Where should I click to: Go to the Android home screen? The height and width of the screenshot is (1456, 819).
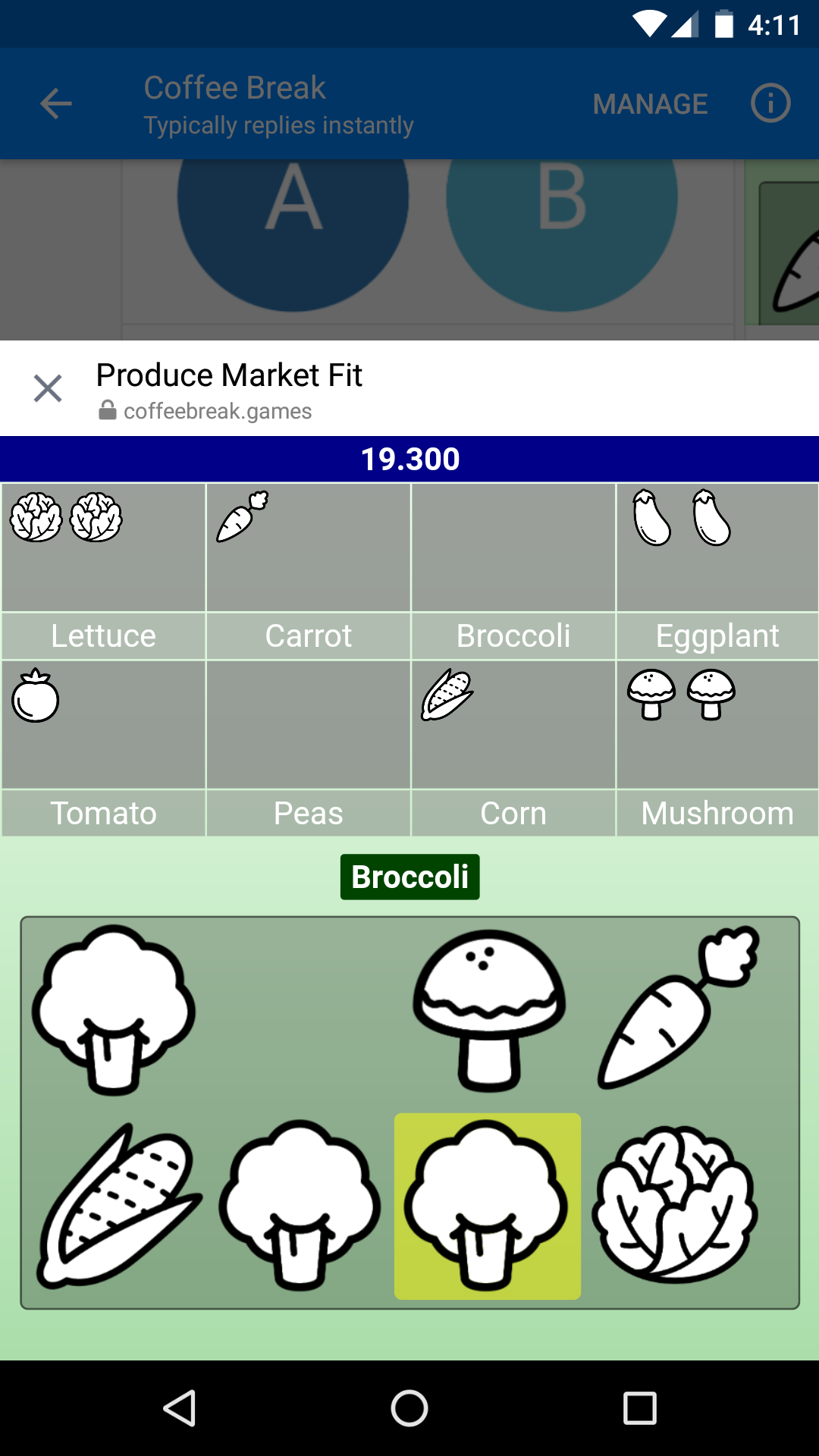click(x=409, y=1409)
